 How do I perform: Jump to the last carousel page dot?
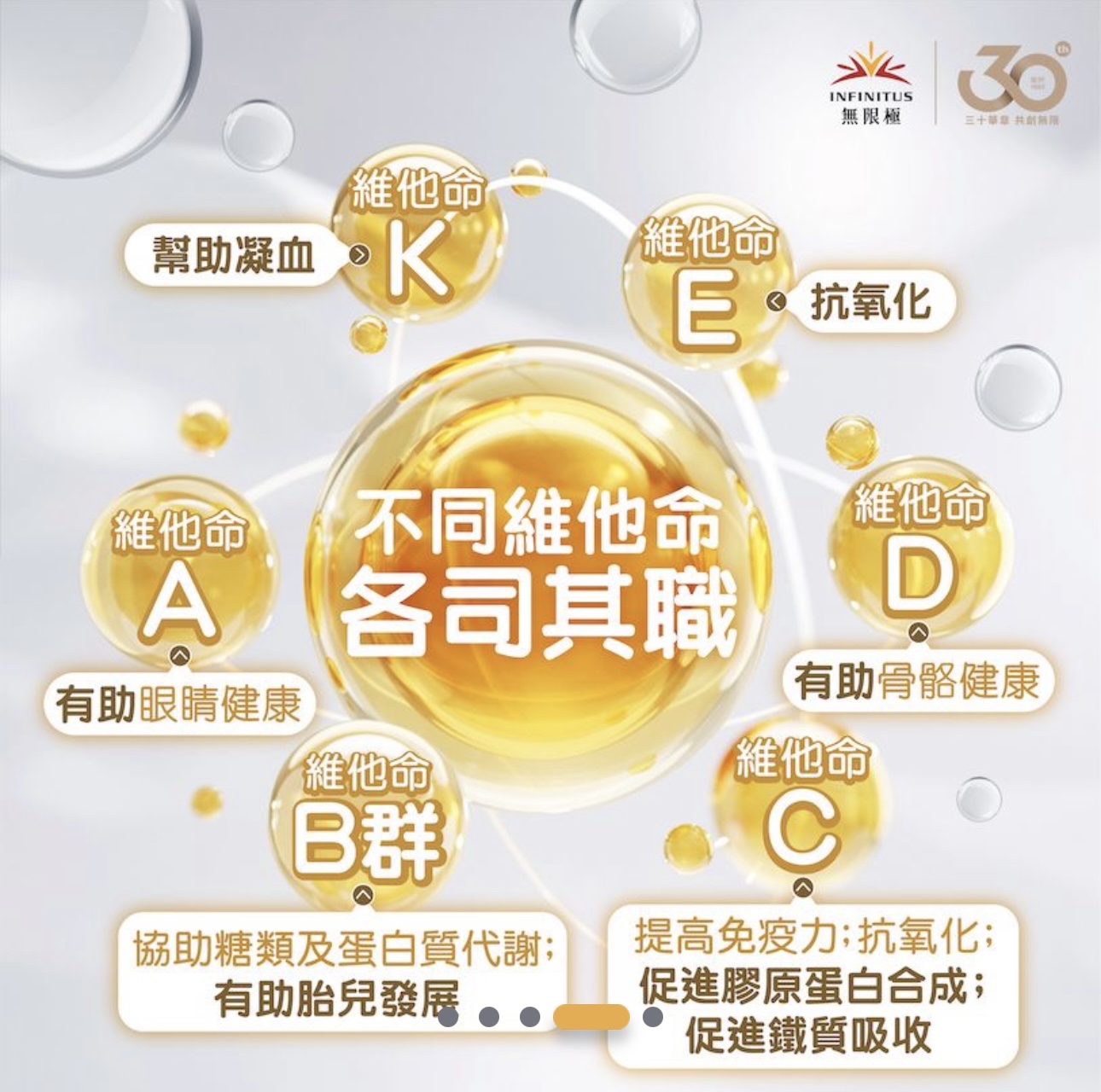point(653,1016)
